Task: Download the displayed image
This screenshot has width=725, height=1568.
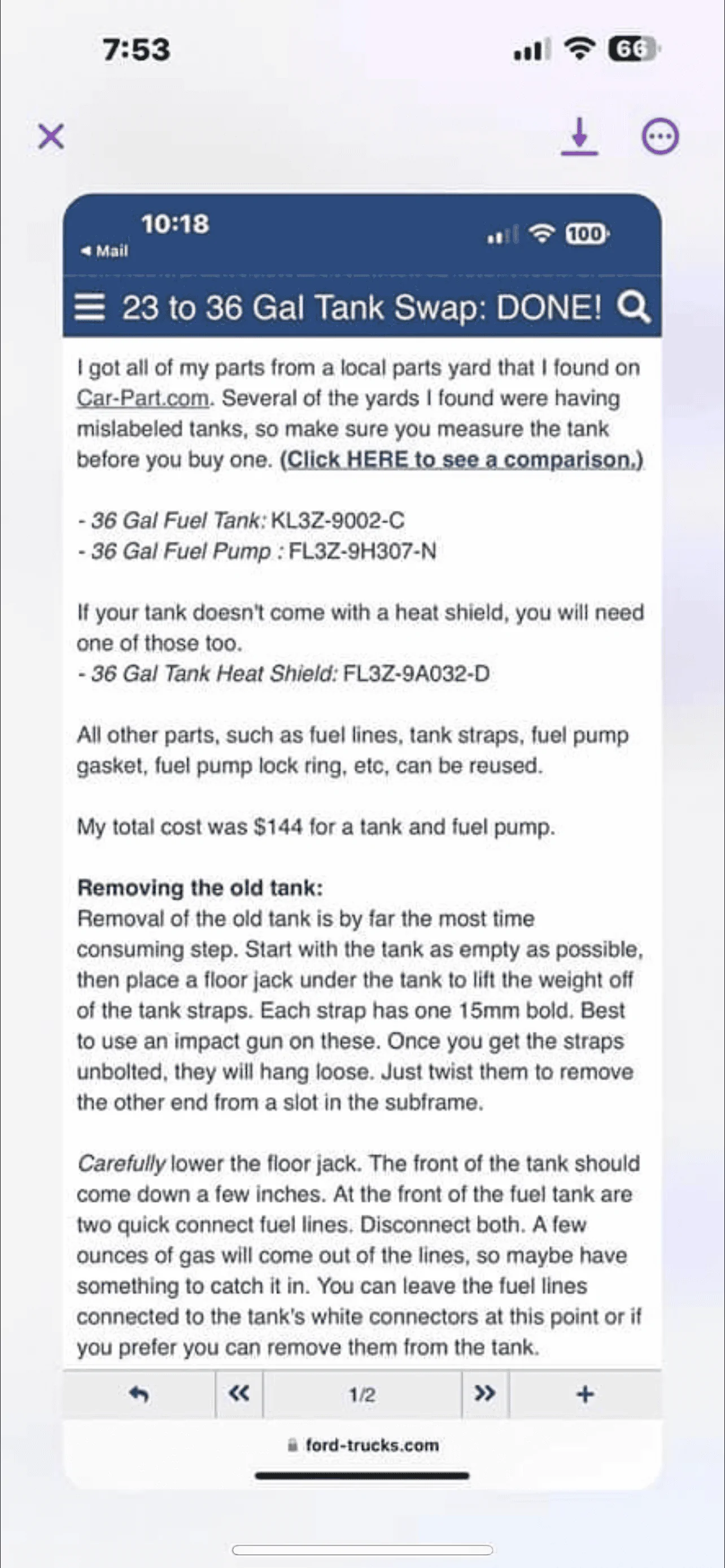Action: point(579,137)
